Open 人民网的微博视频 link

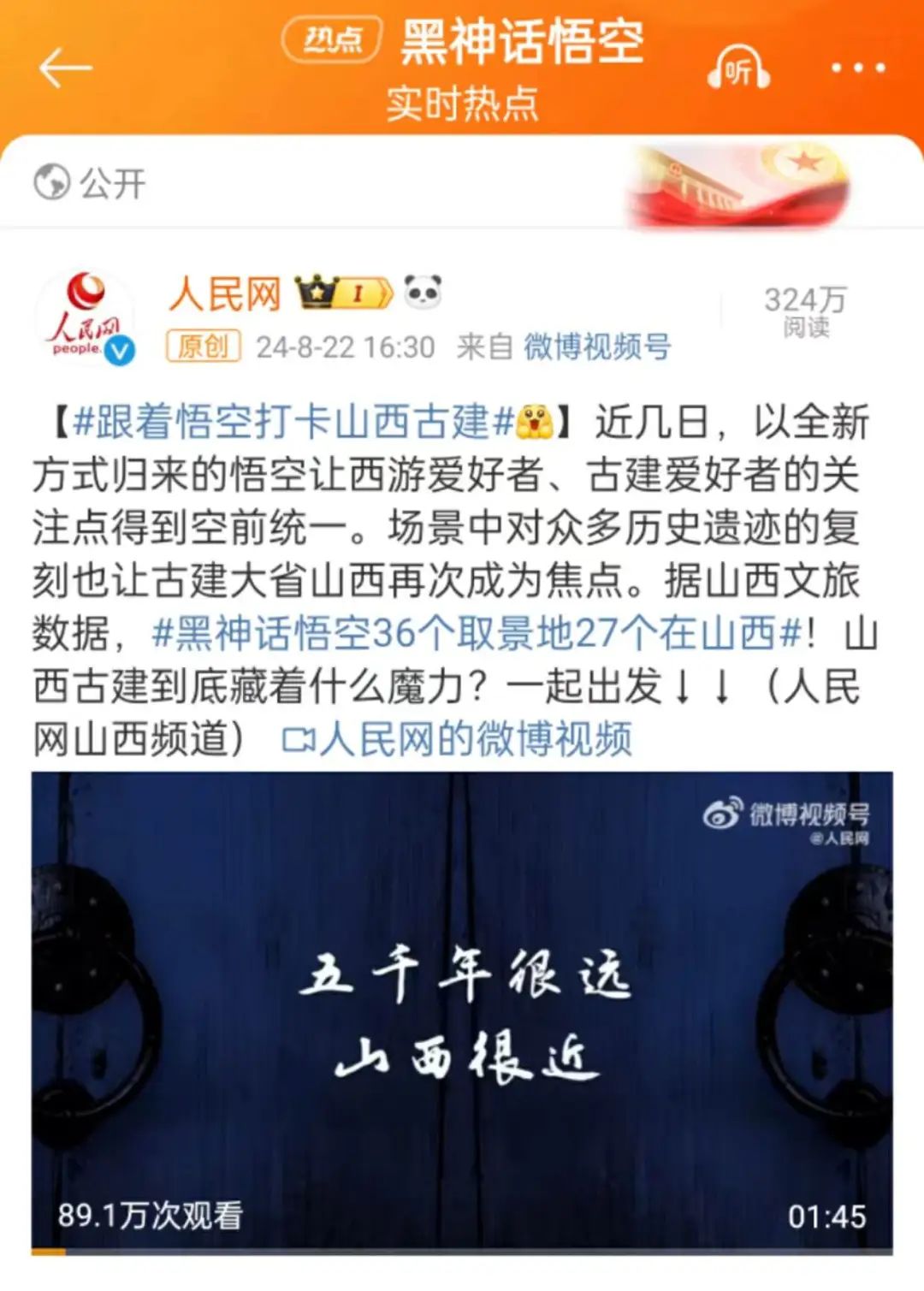click(459, 739)
